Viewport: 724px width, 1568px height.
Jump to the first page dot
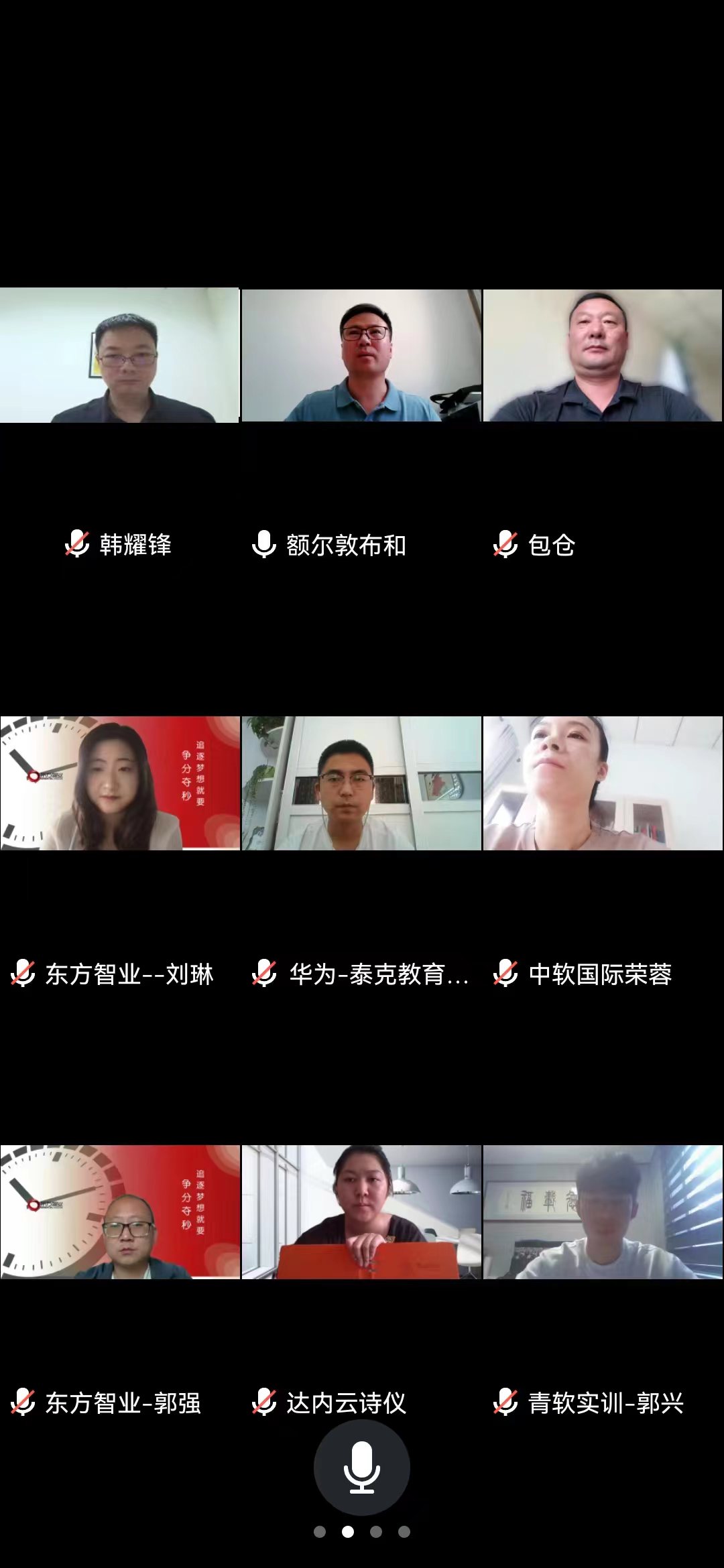click(320, 1532)
